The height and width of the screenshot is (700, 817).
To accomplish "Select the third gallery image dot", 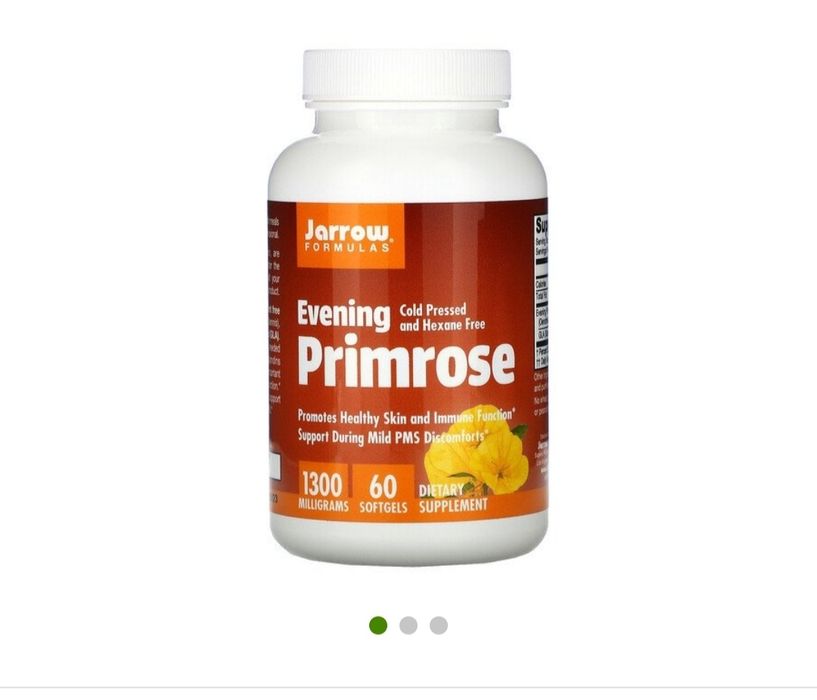I will click(438, 625).
